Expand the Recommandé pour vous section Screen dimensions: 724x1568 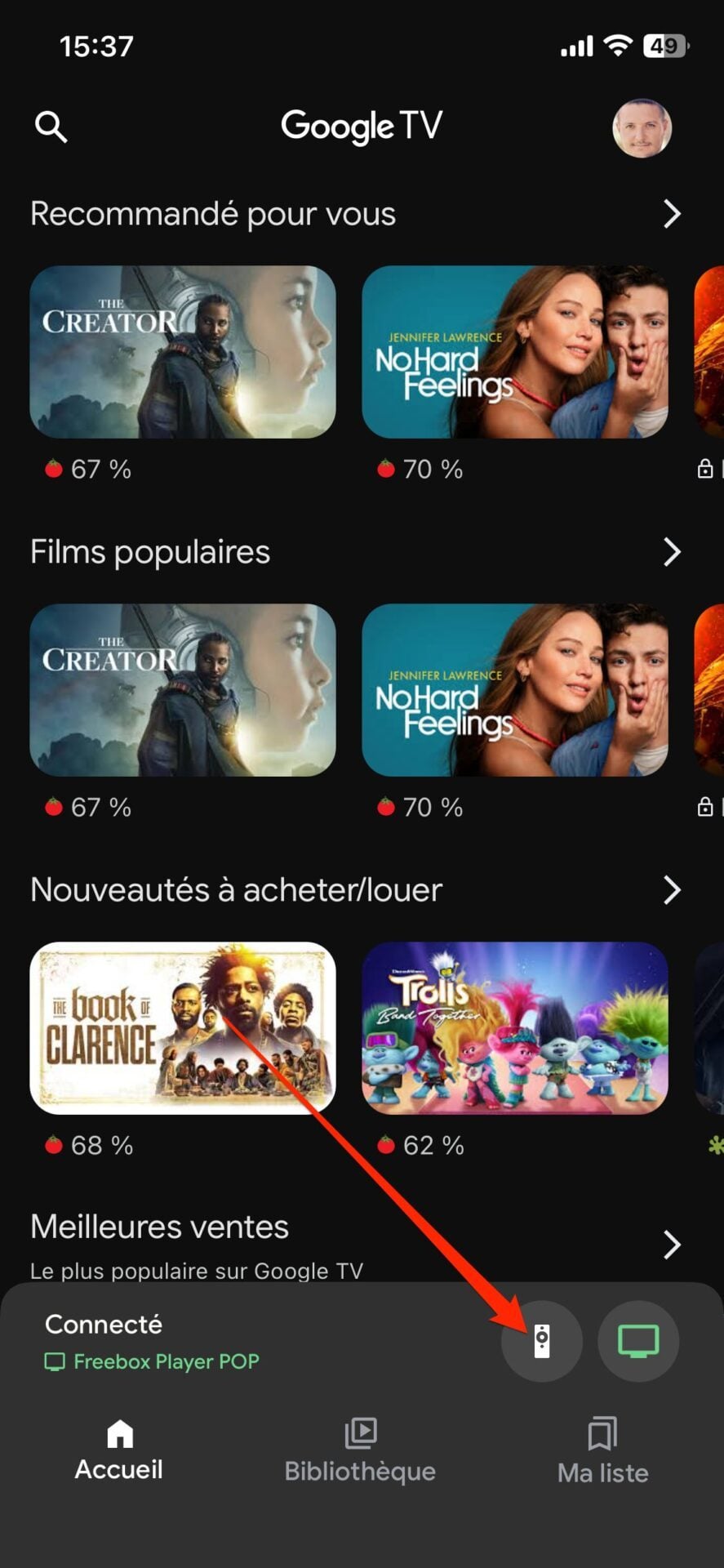pyautogui.click(x=671, y=214)
